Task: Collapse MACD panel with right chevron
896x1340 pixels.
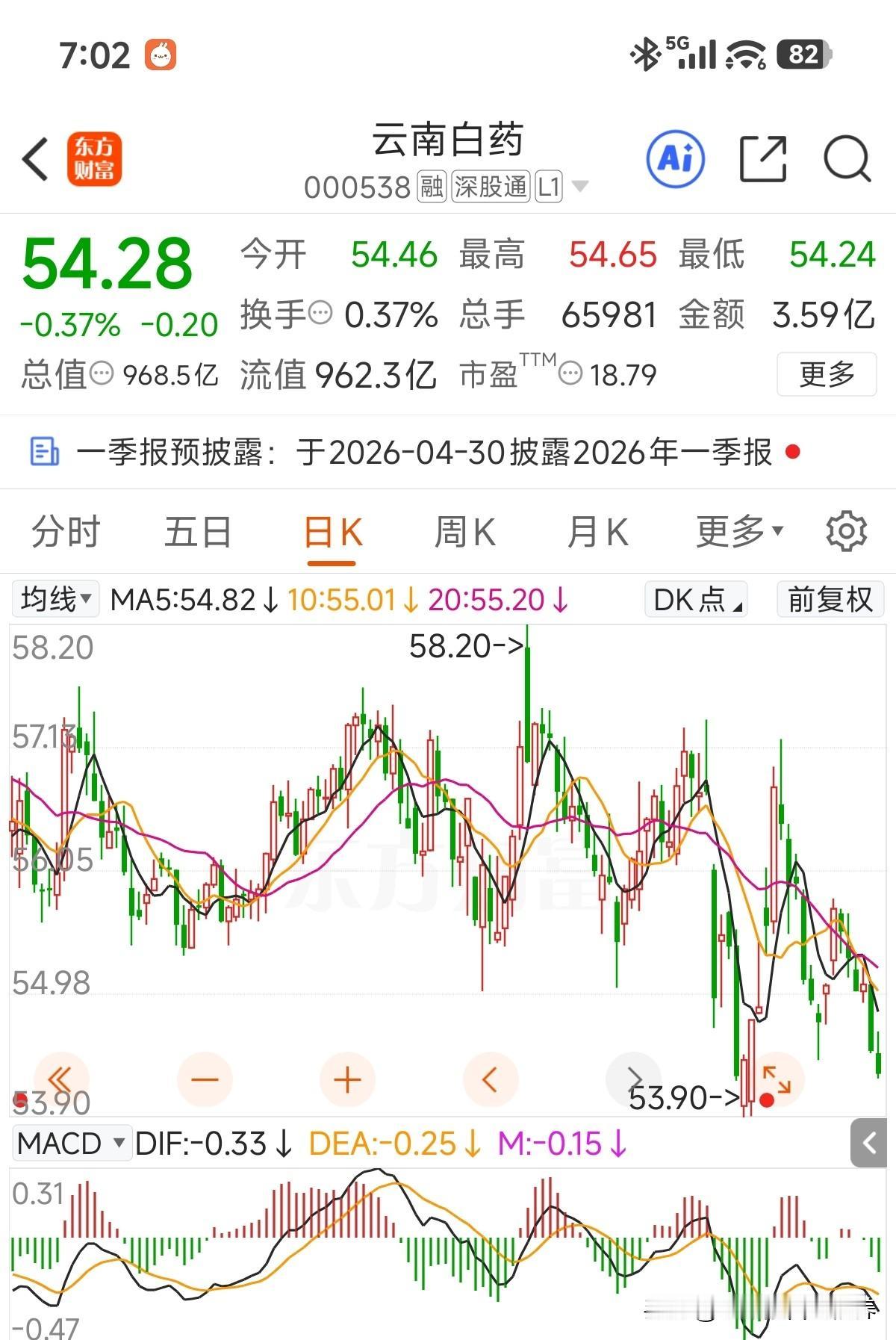Action: point(872,1143)
